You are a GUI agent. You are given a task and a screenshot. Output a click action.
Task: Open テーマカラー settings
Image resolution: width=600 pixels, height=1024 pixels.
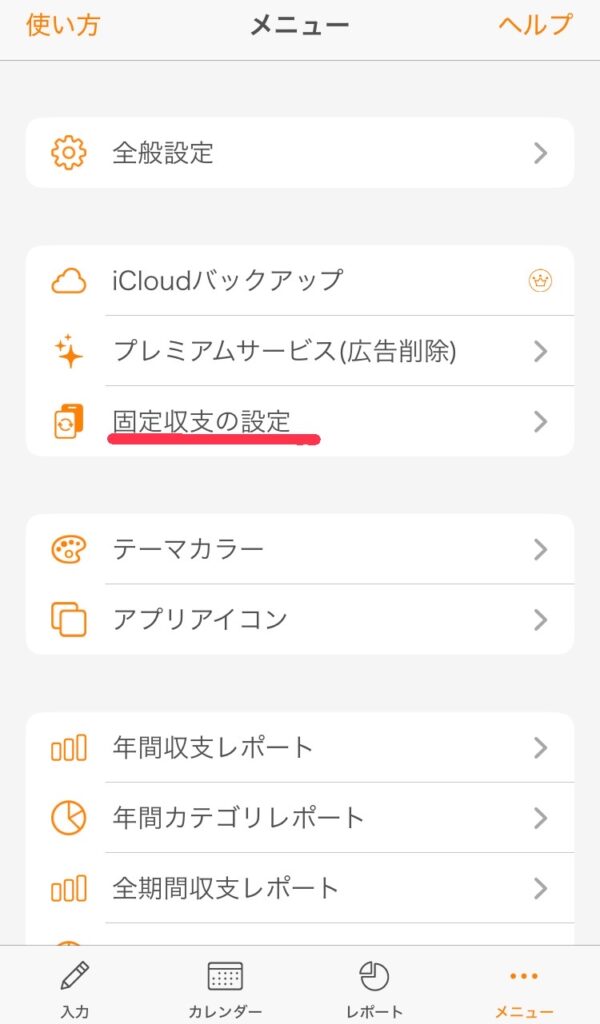pyautogui.click(x=300, y=549)
